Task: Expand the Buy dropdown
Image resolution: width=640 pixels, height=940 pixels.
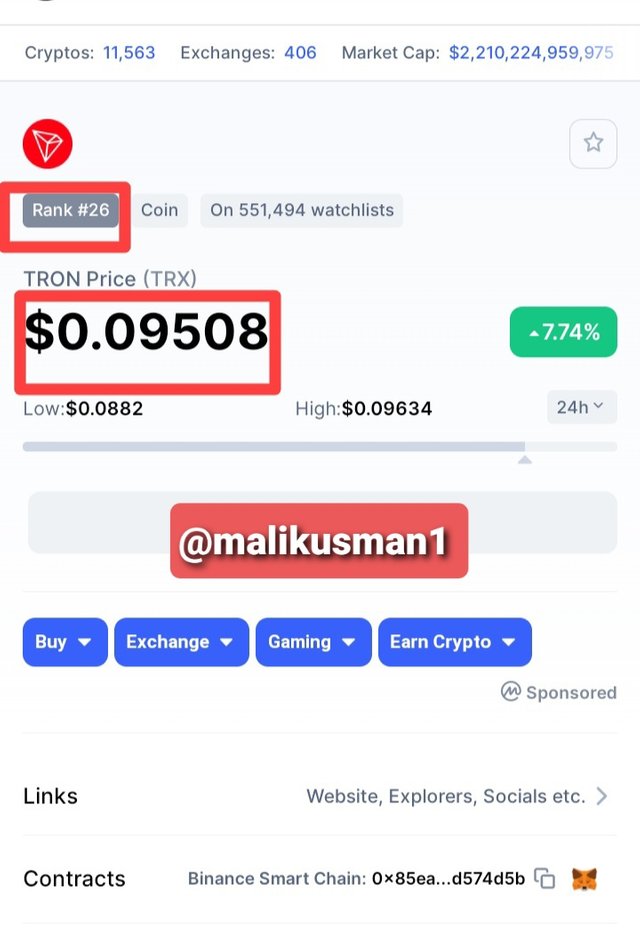Action: pos(64,642)
